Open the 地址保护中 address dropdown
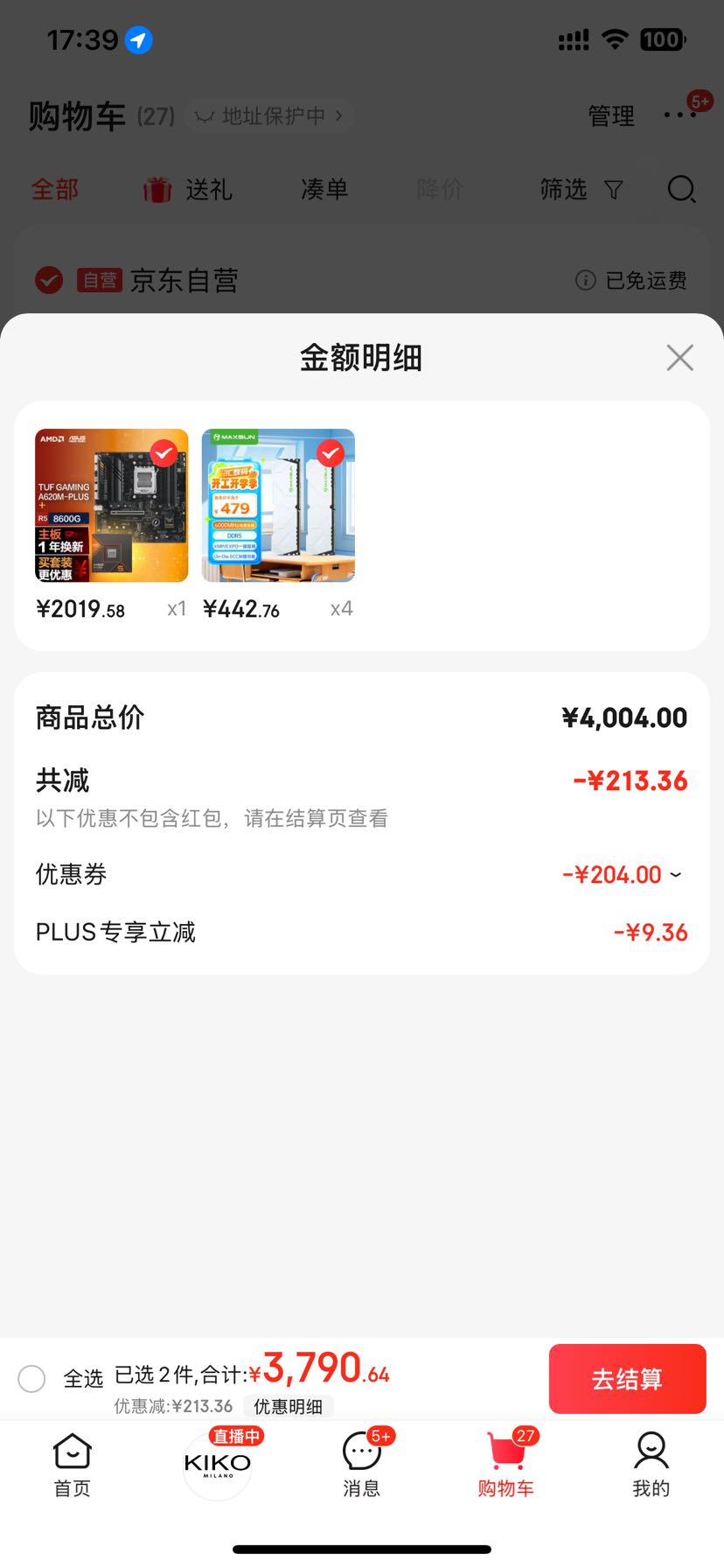Viewport: 724px width, 1568px height. 267,115
